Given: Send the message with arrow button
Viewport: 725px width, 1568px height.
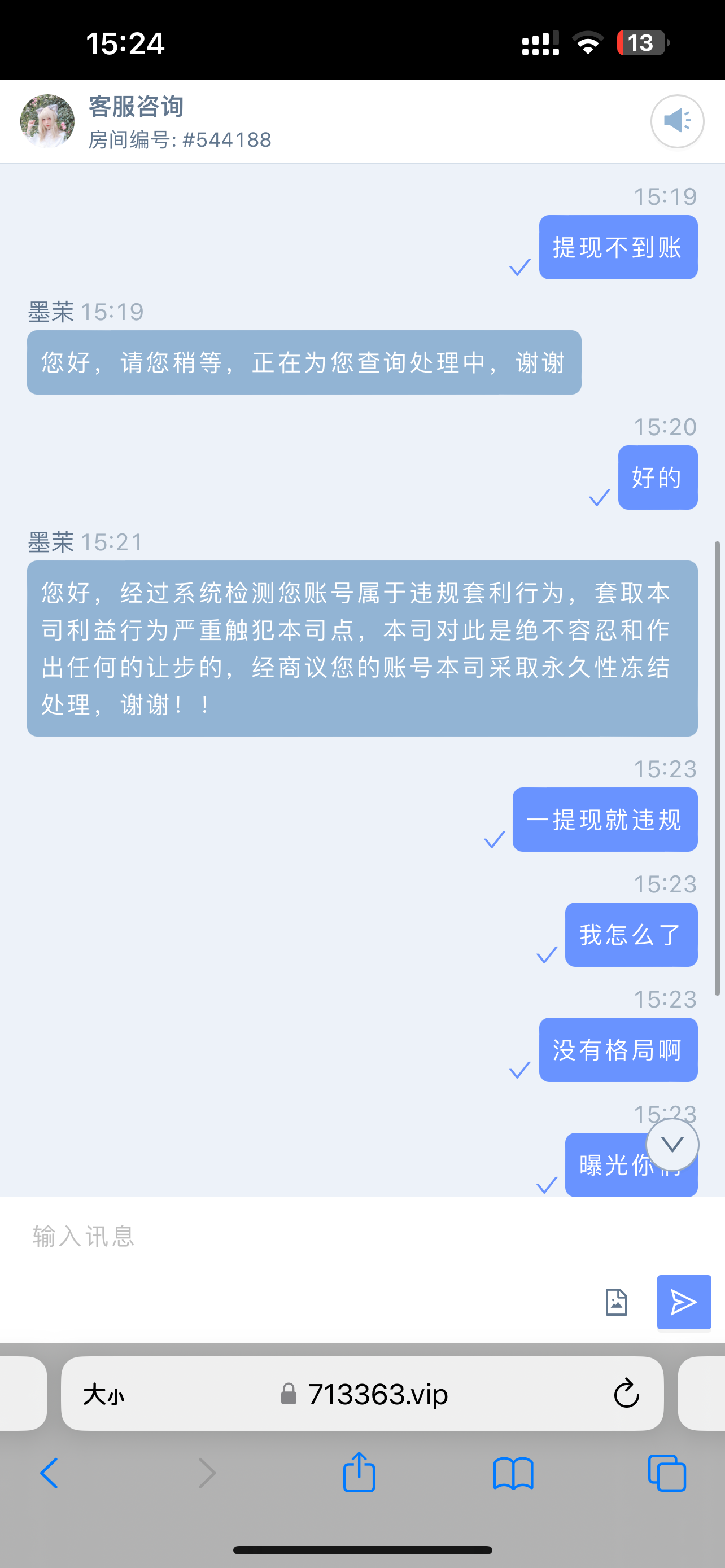Looking at the screenshot, I should click(684, 1302).
